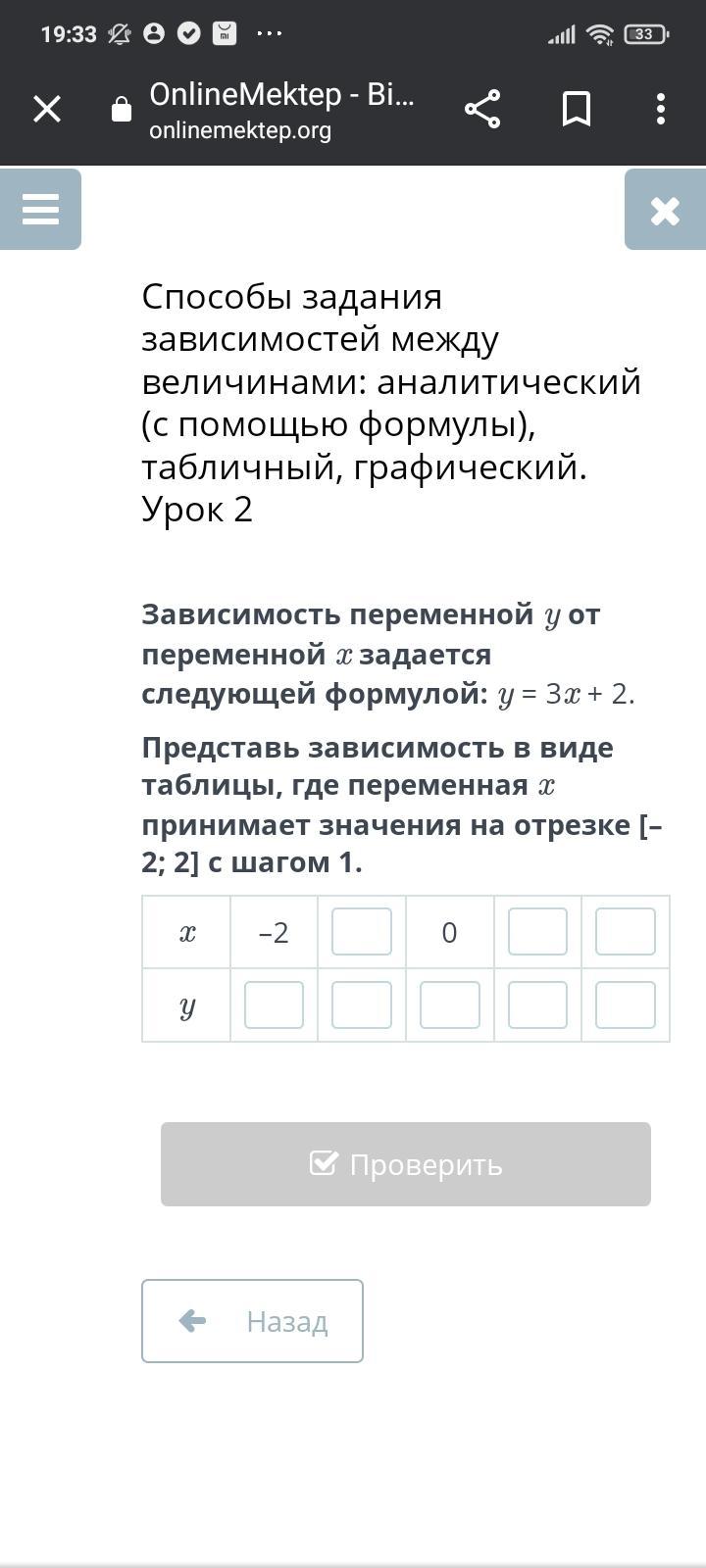The height and width of the screenshot is (1568, 706).
Task: Tap the site address onlinemektep.org
Action: (x=240, y=130)
